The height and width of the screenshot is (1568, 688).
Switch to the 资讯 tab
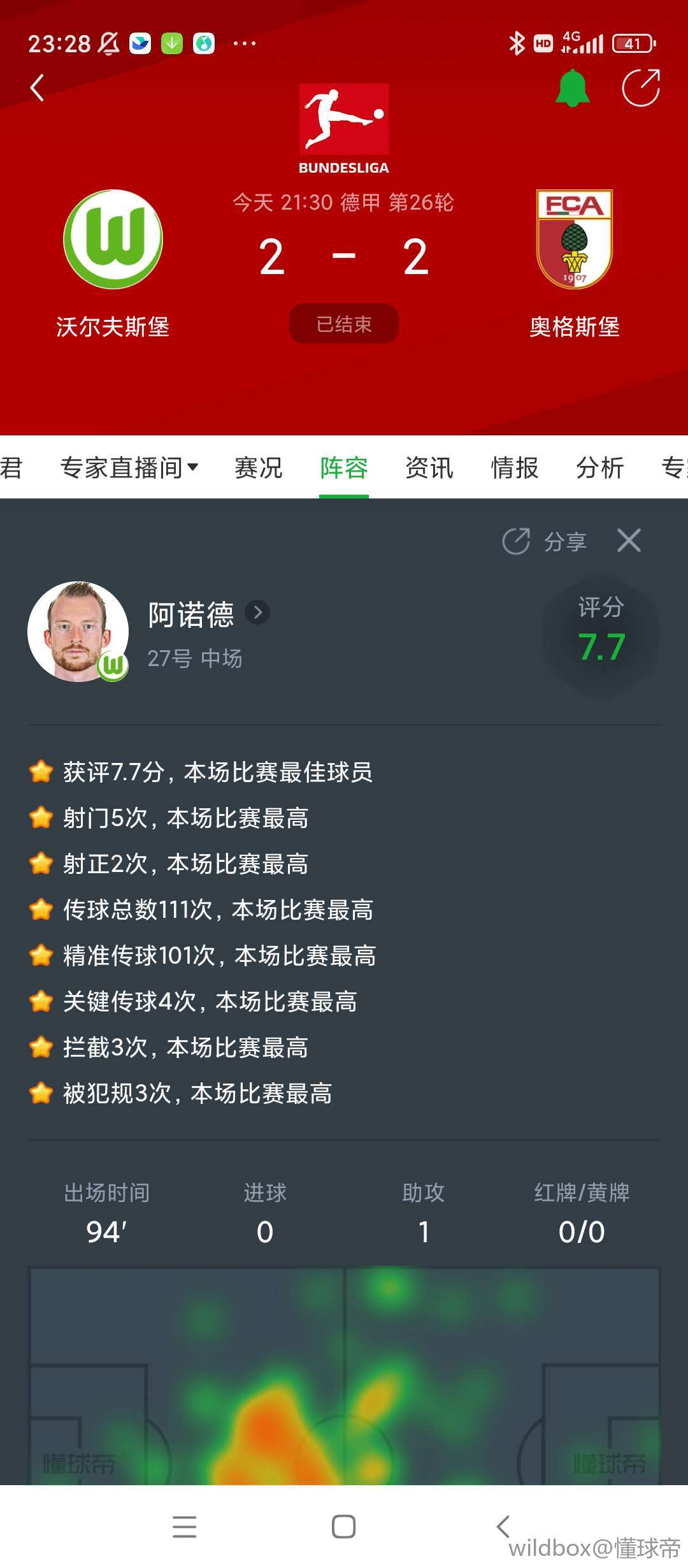click(x=429, y=468)
